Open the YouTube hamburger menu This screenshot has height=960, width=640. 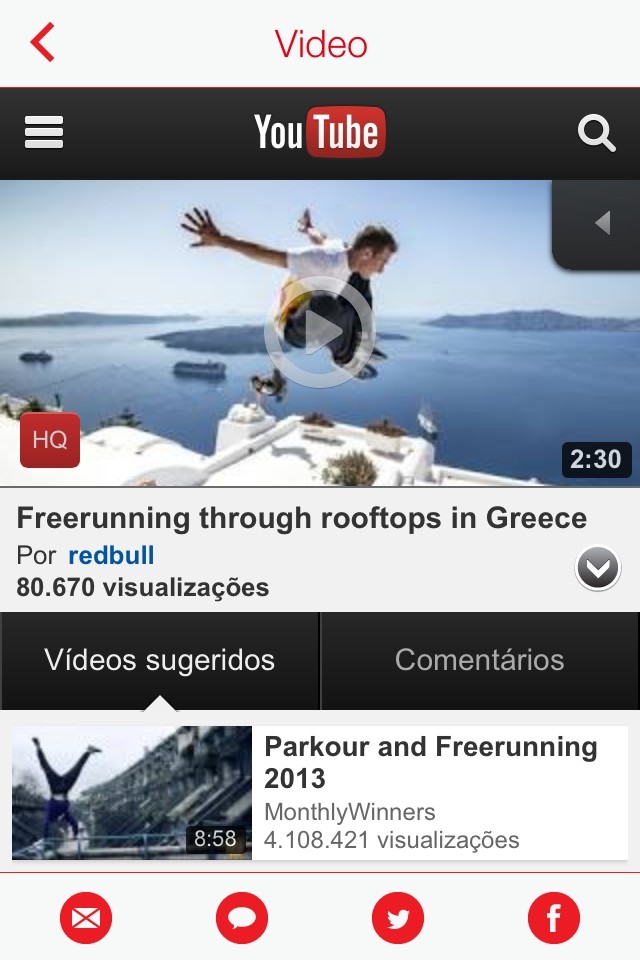(44, 132)
